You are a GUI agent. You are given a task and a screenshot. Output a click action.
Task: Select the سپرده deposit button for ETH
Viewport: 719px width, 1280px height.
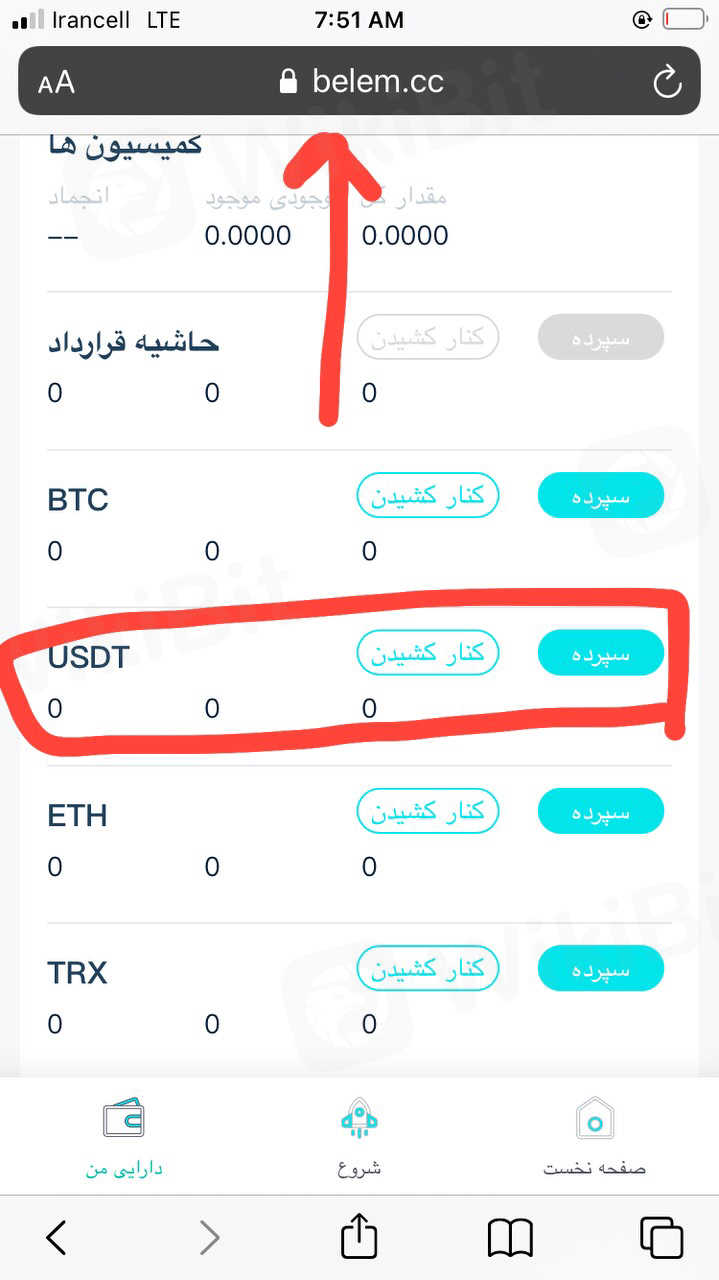[x=601, y=811]
